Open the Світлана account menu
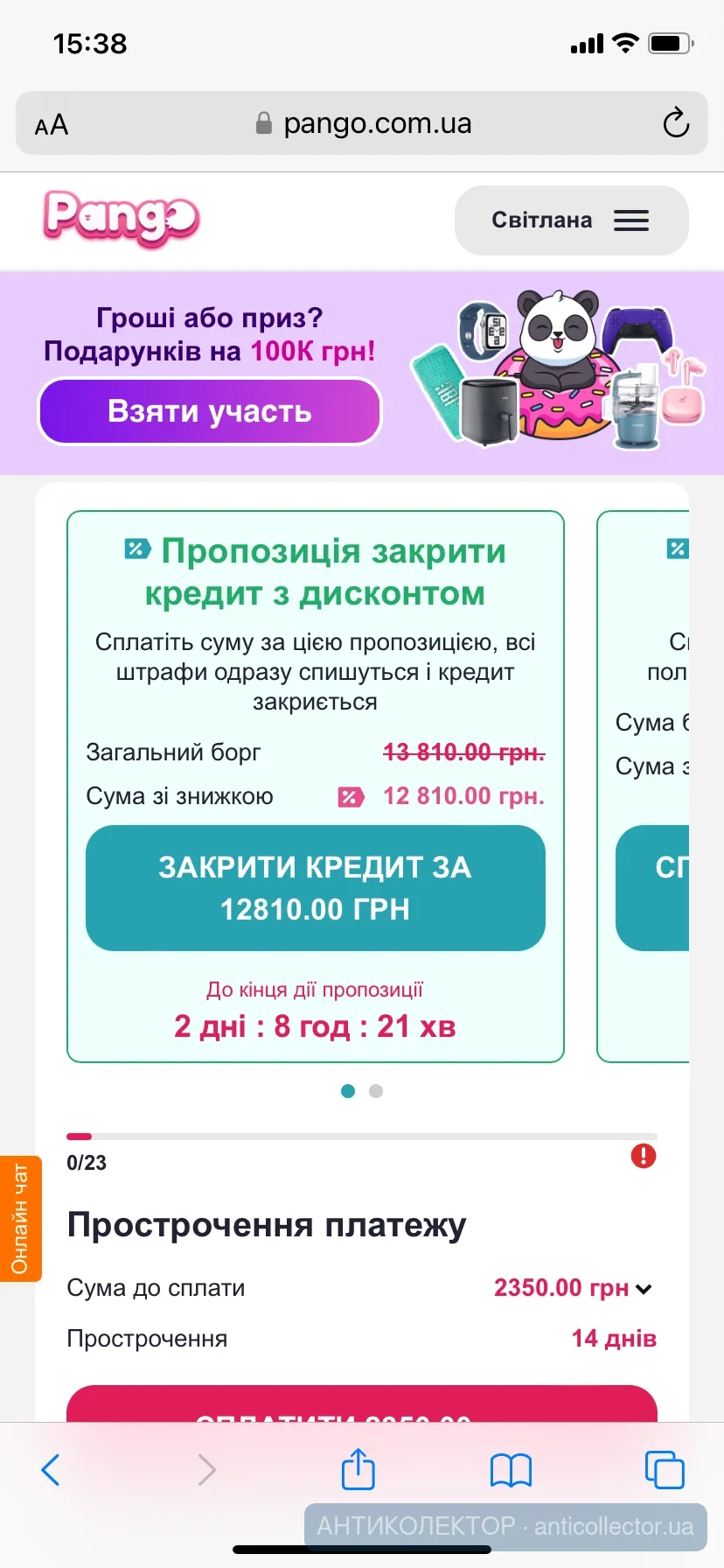This screenshot has height=1568, width=724. click(x=571, y=220)
